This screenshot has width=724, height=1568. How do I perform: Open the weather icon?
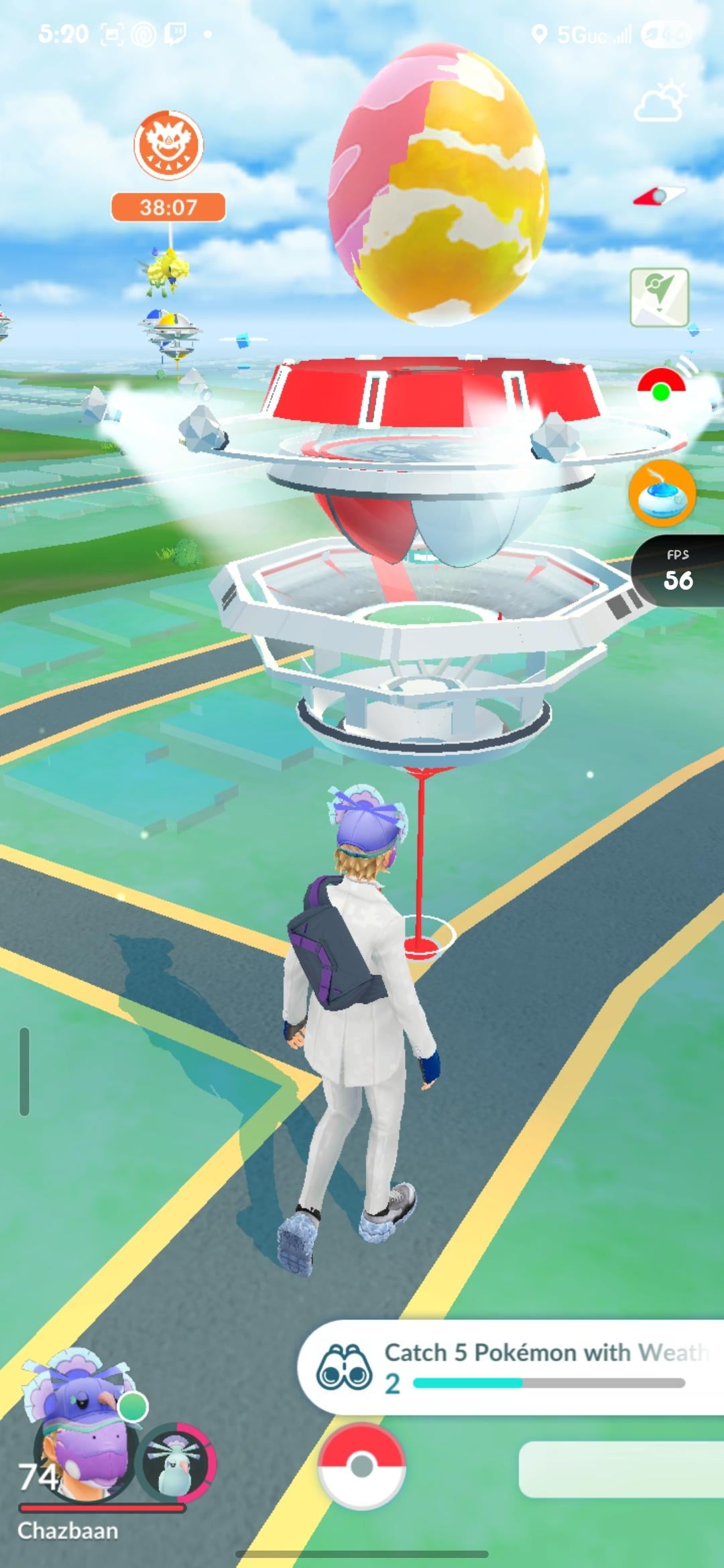click(661, 103)
